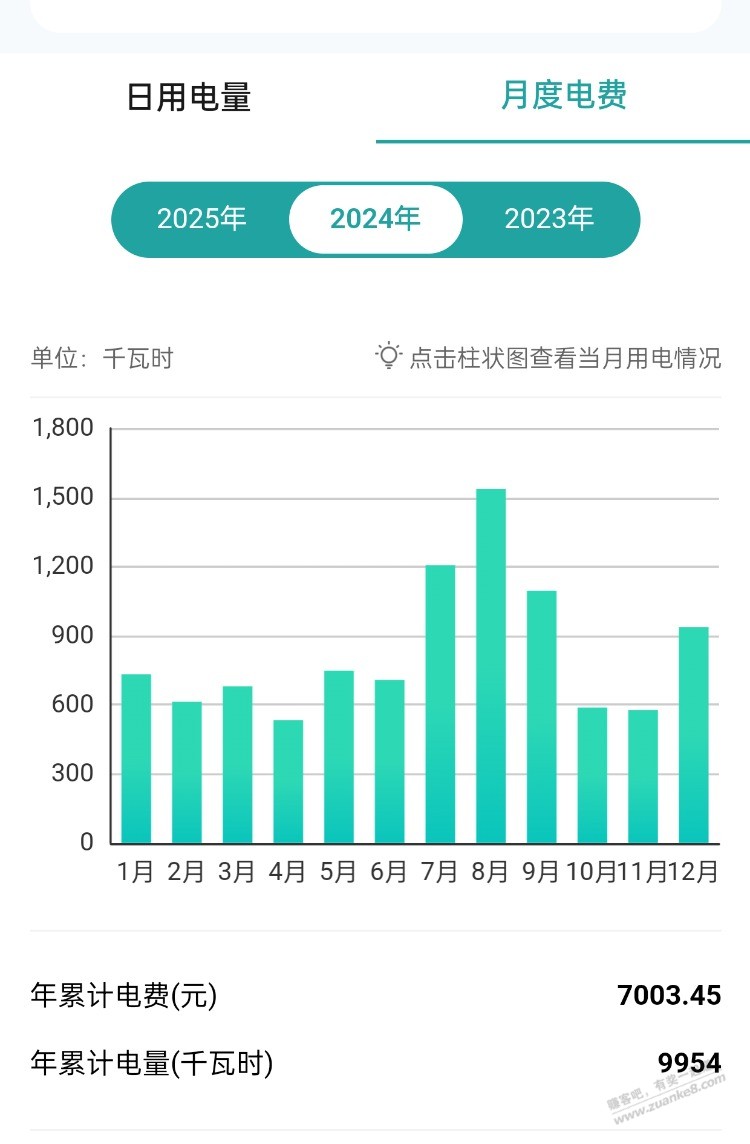Open the yearly cost total 7003.45
The image size is (750, 1144).
(671, 995)
